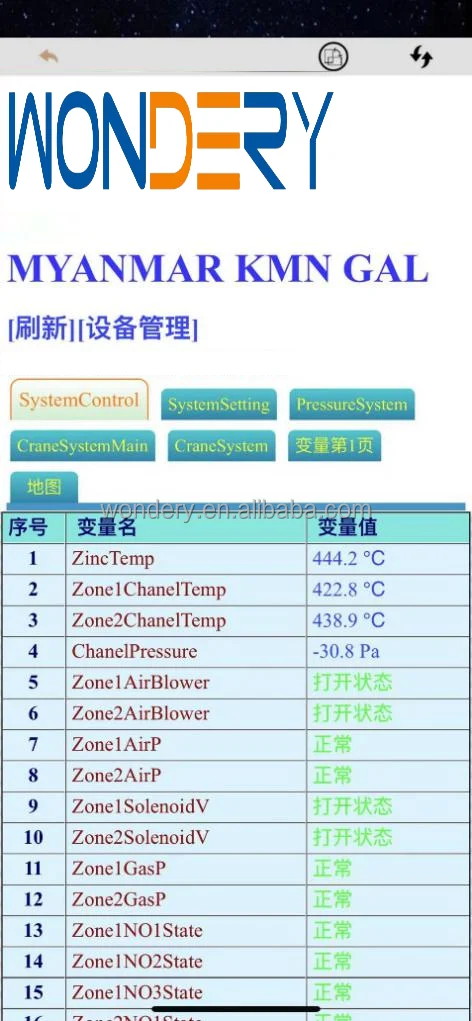Open the PressureSystem tab
Screen dimensions: 472x1021
(x=352, y=404)
